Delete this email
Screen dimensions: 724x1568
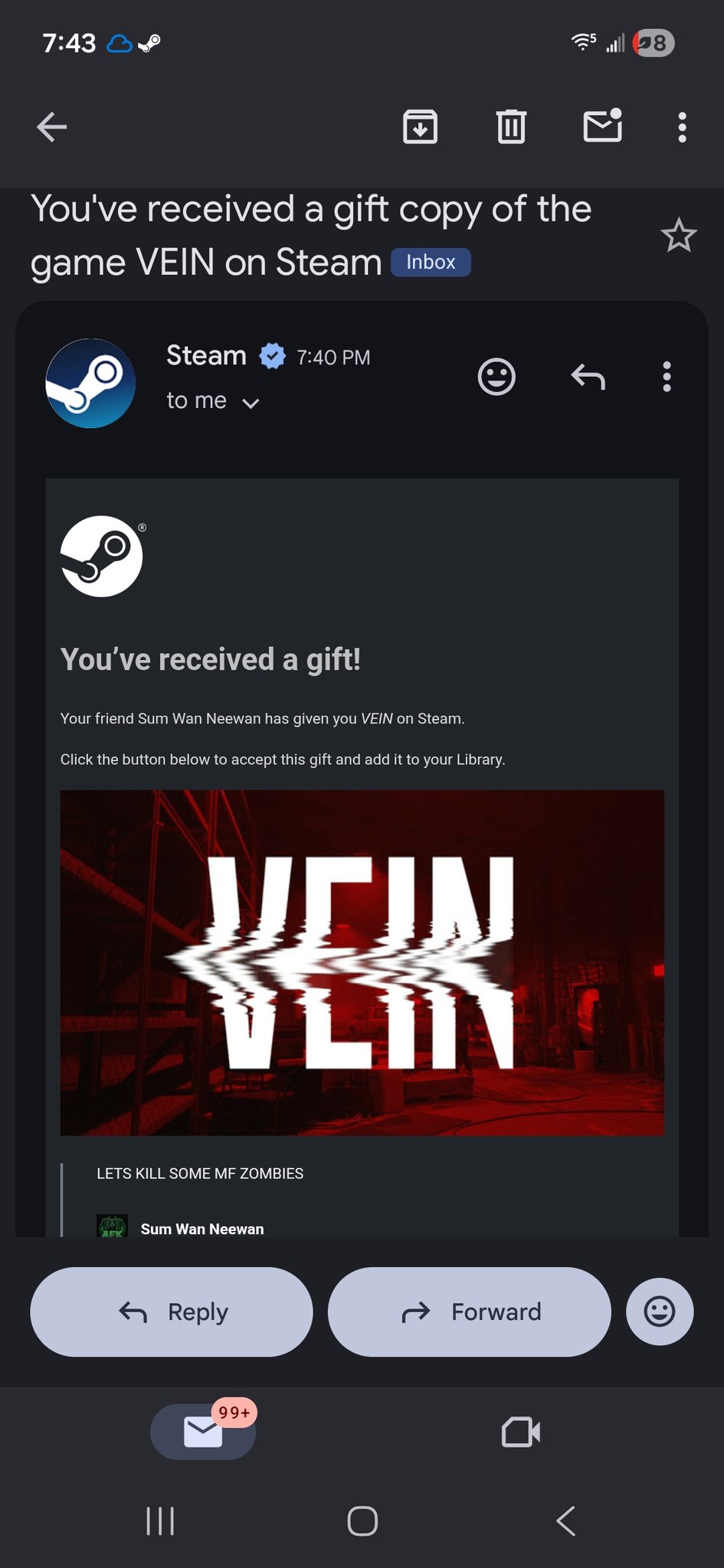[x=511, y=127]
